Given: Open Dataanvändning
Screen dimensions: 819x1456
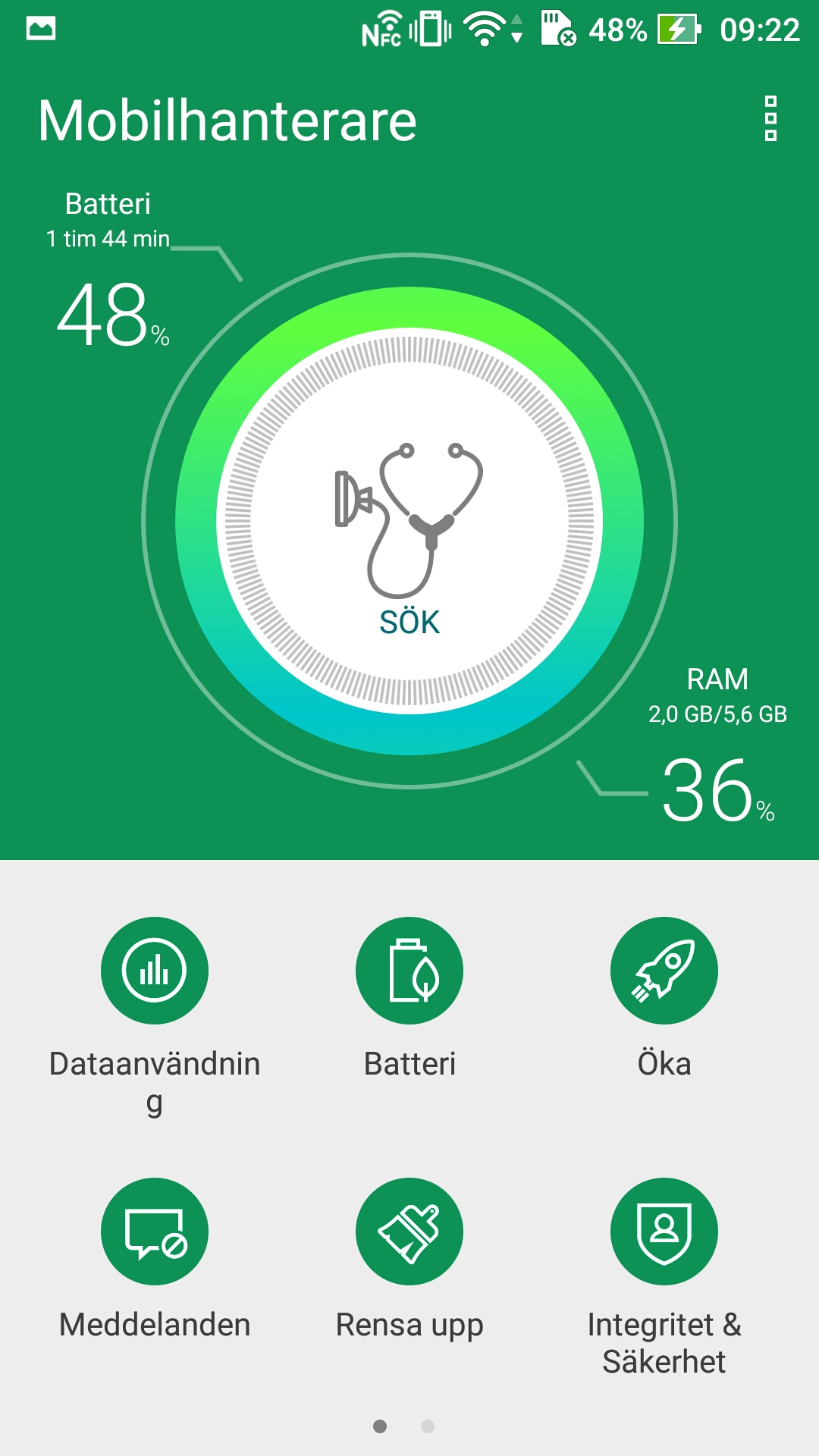Looking at the screenshot, I should [x=155, y=971].
